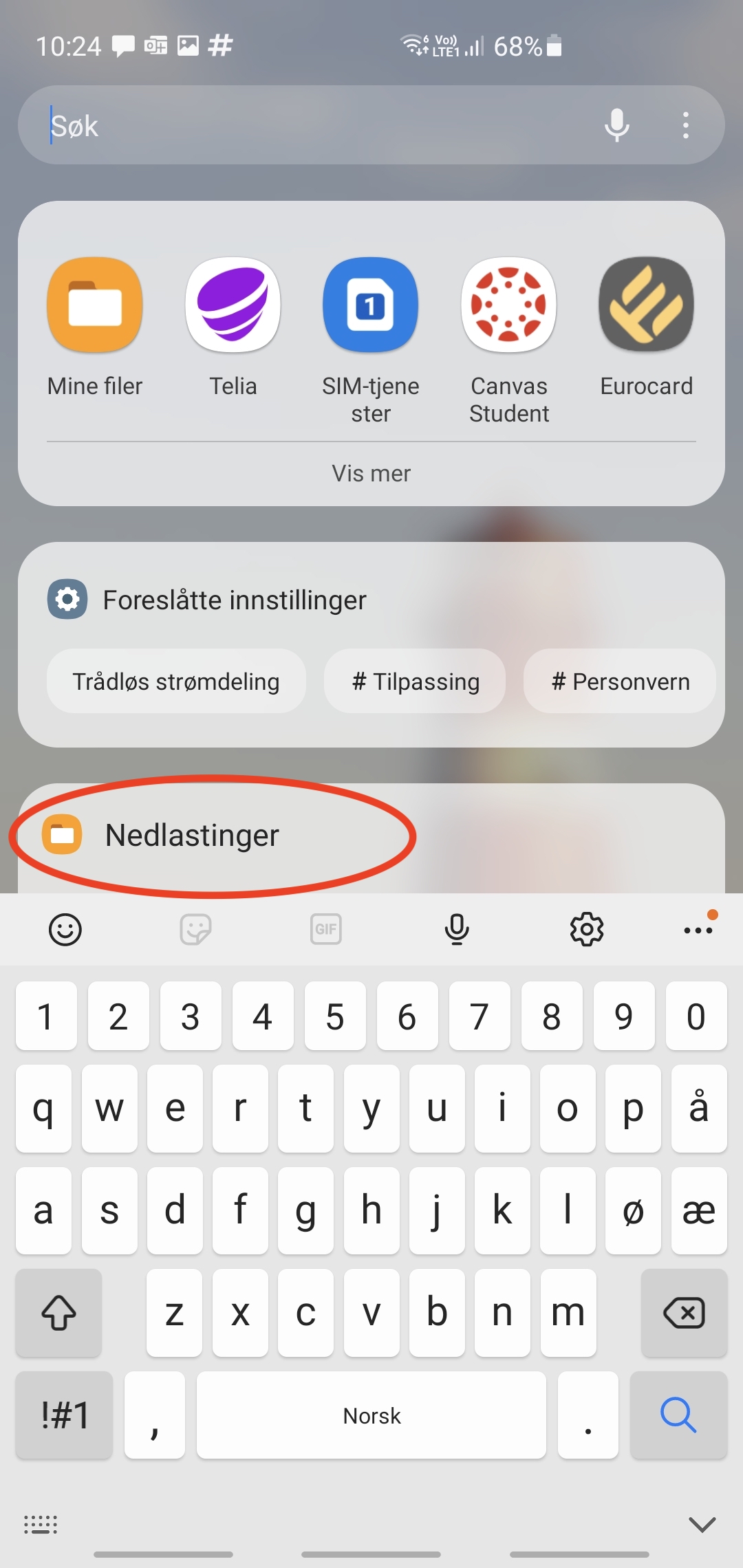Launch the Telia app
The image size is (743, 1568).
pyautogui.click(x=233, y=305)
